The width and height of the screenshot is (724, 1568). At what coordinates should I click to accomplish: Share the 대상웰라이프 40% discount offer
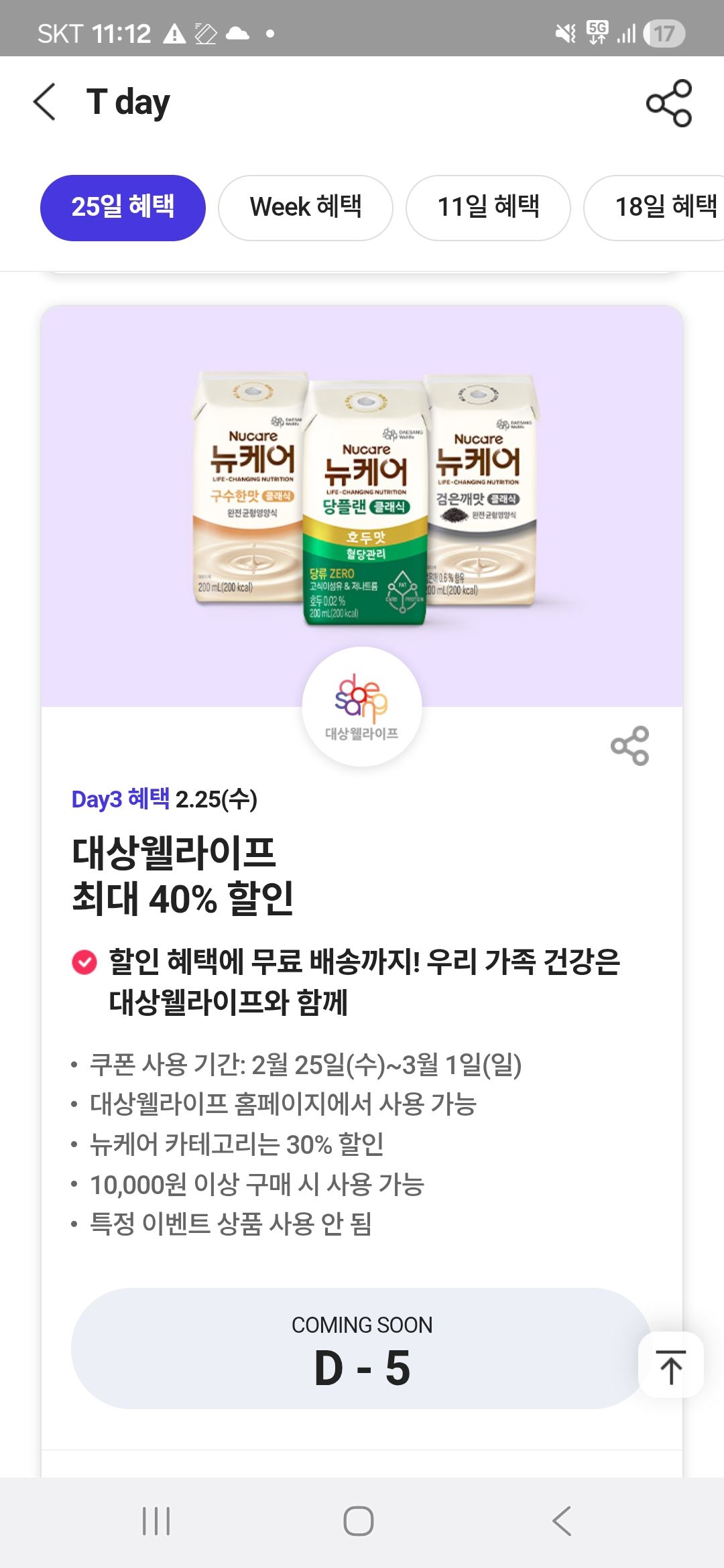(629, 746)
